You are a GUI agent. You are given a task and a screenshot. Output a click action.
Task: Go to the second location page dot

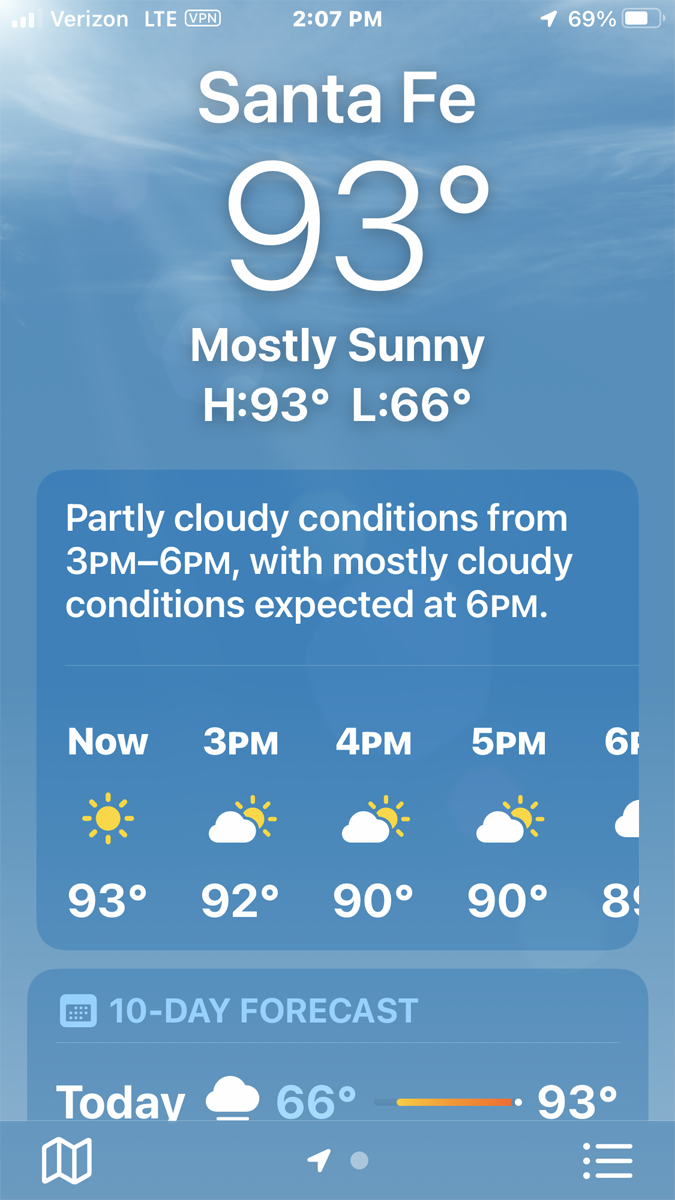click(x=360, y=1161)
